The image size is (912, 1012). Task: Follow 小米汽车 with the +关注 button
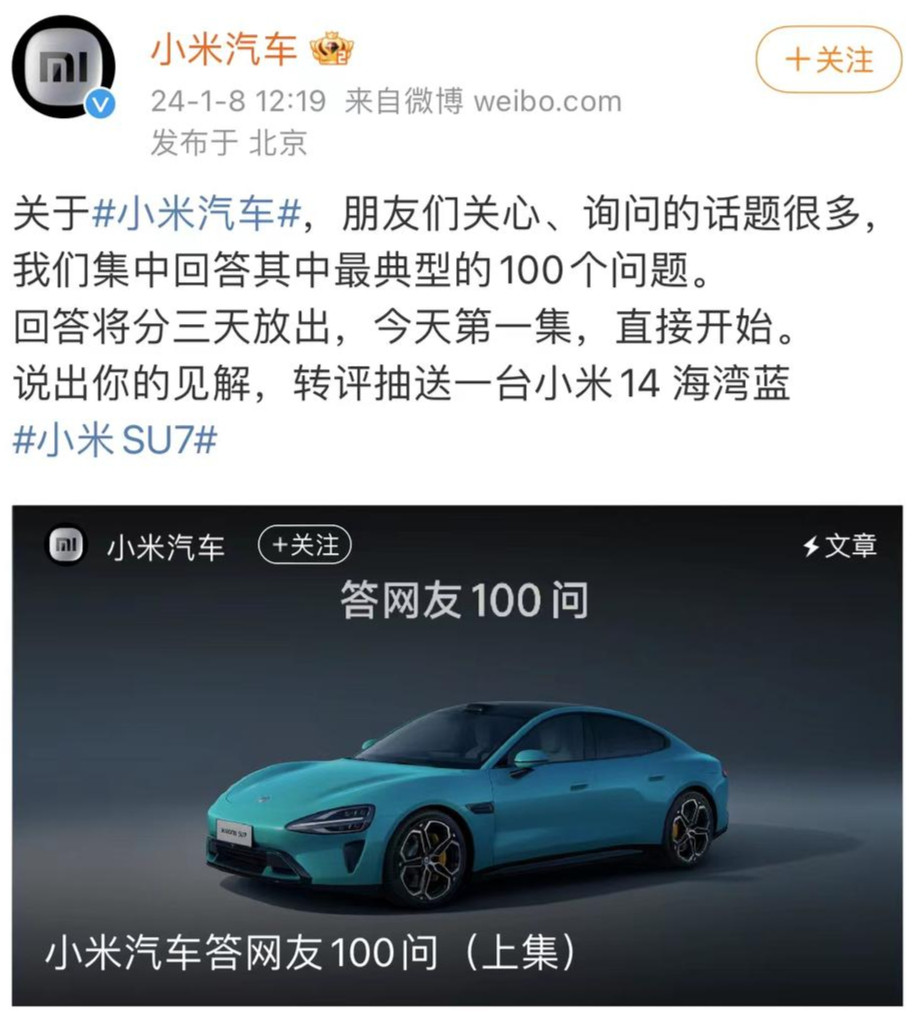(829, 60)
